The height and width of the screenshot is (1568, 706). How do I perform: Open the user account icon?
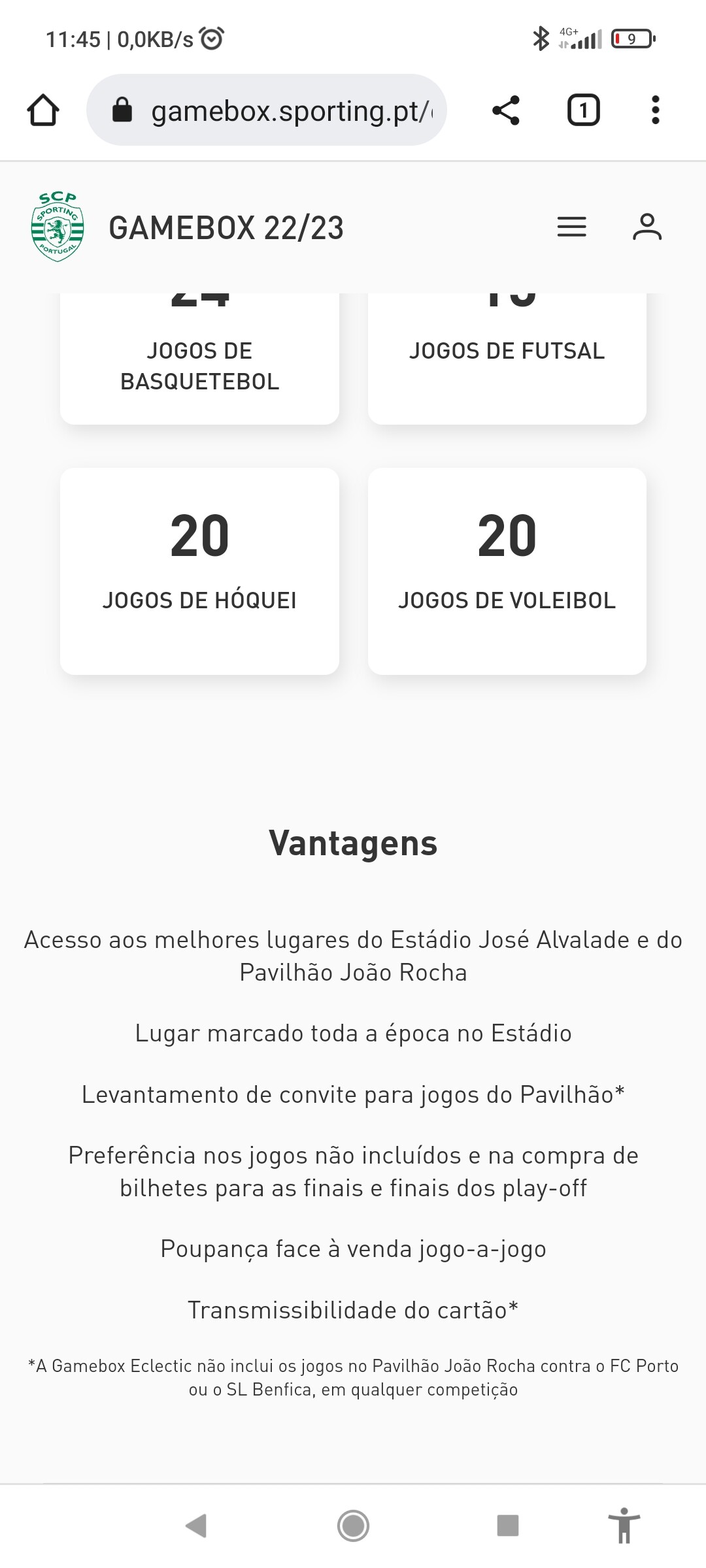[647, 227]
